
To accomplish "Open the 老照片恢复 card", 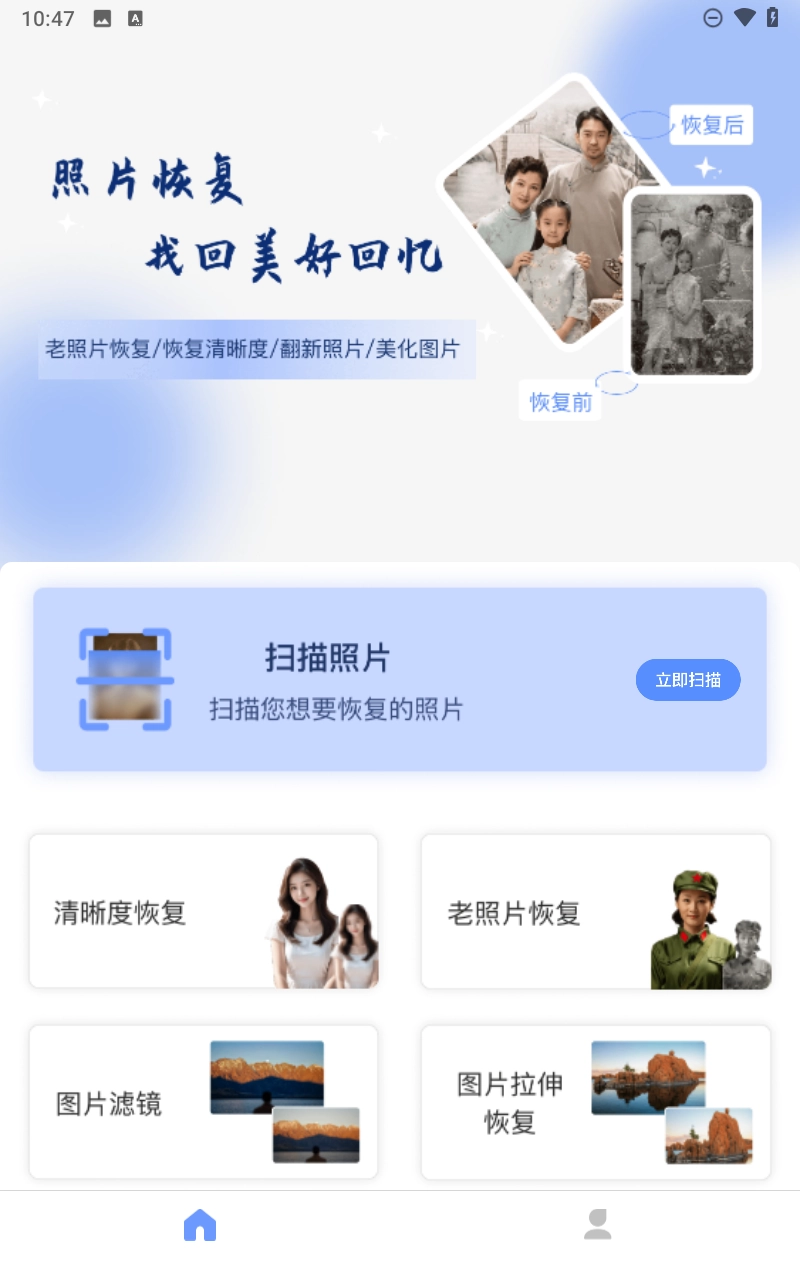I will coord(595,912).
